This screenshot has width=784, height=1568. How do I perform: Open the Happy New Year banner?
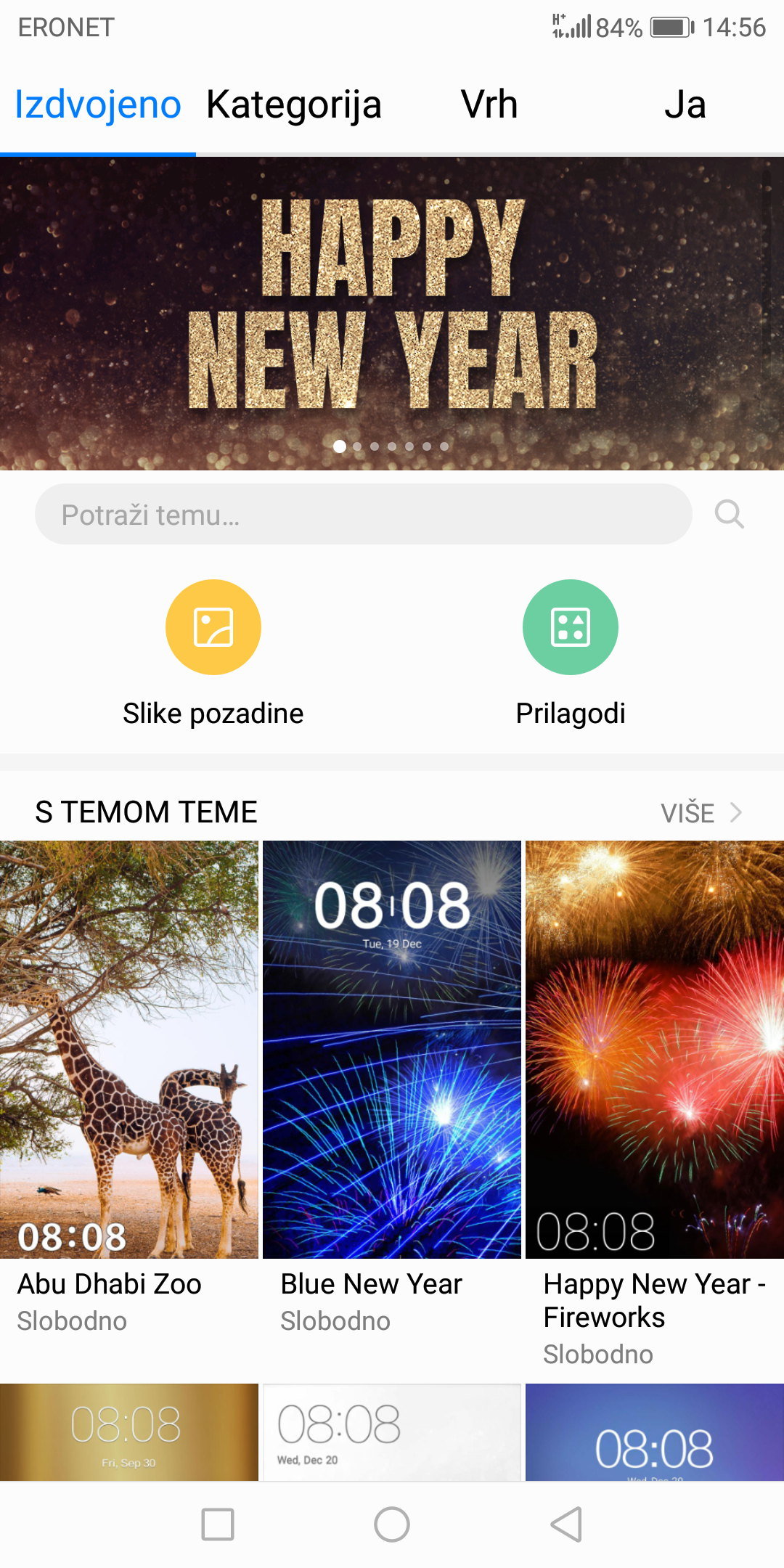(392, 314)
